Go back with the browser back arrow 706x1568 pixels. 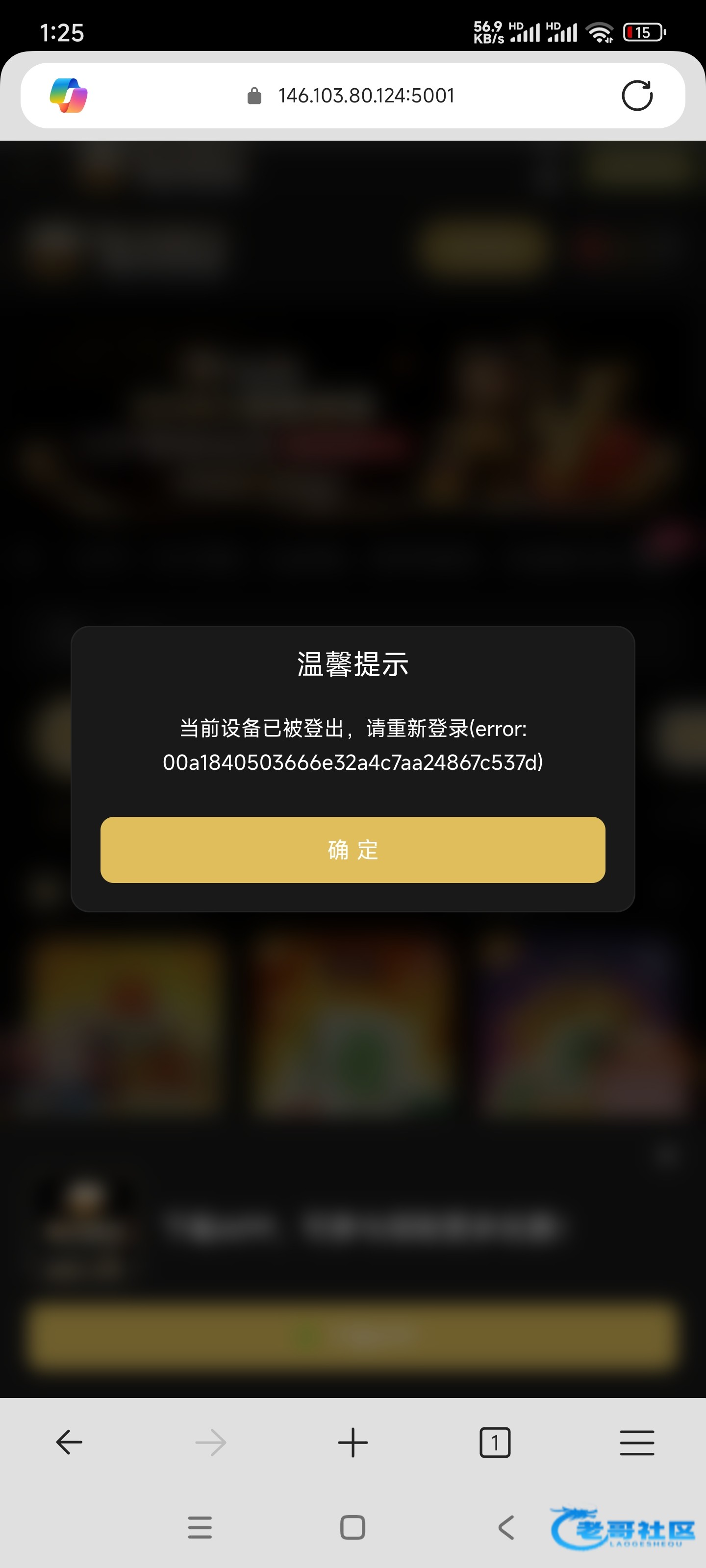tap(69, 1442)
